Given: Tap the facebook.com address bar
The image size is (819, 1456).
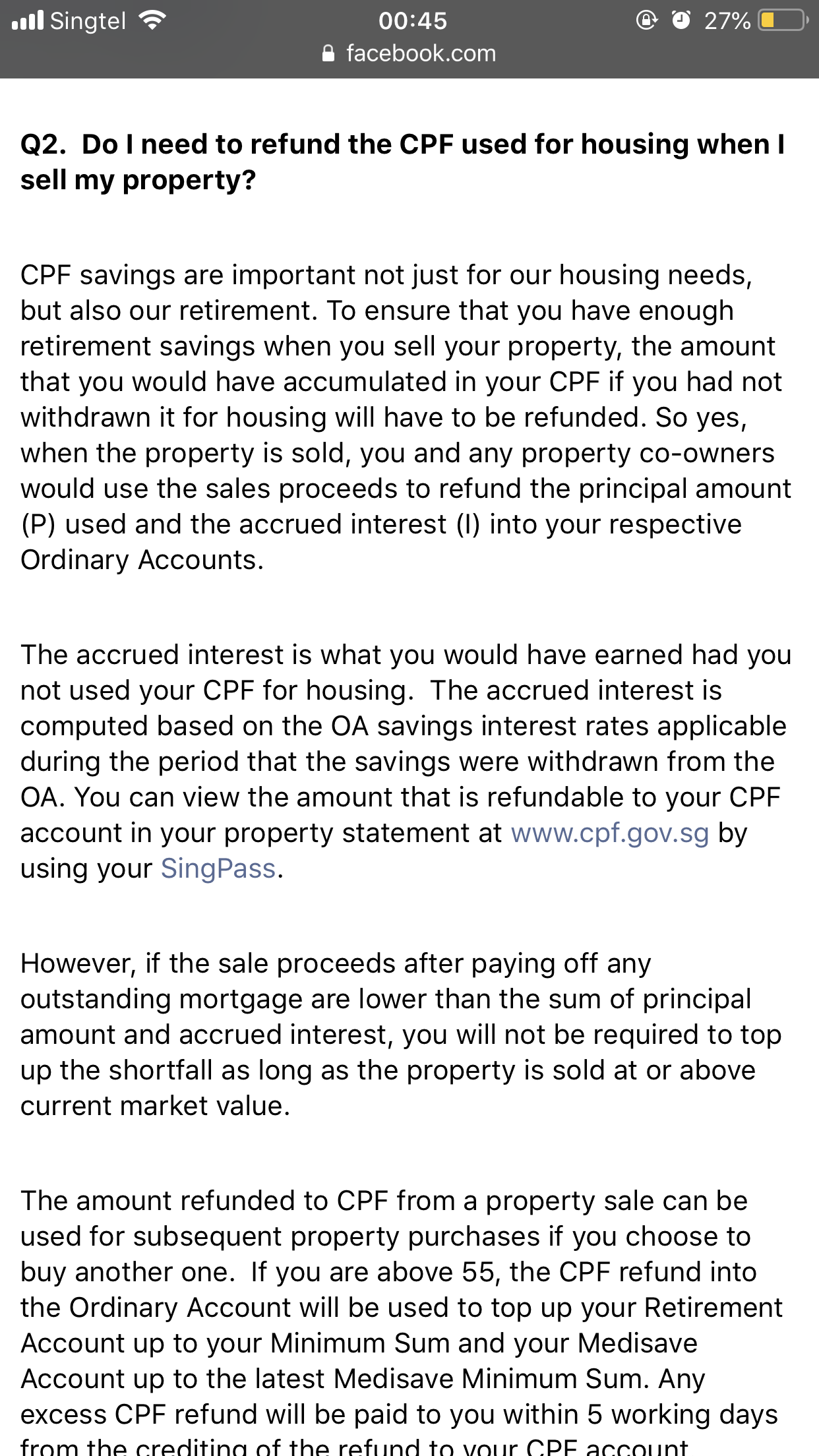Looking at the screenshot, I should [x=410, y=53].
